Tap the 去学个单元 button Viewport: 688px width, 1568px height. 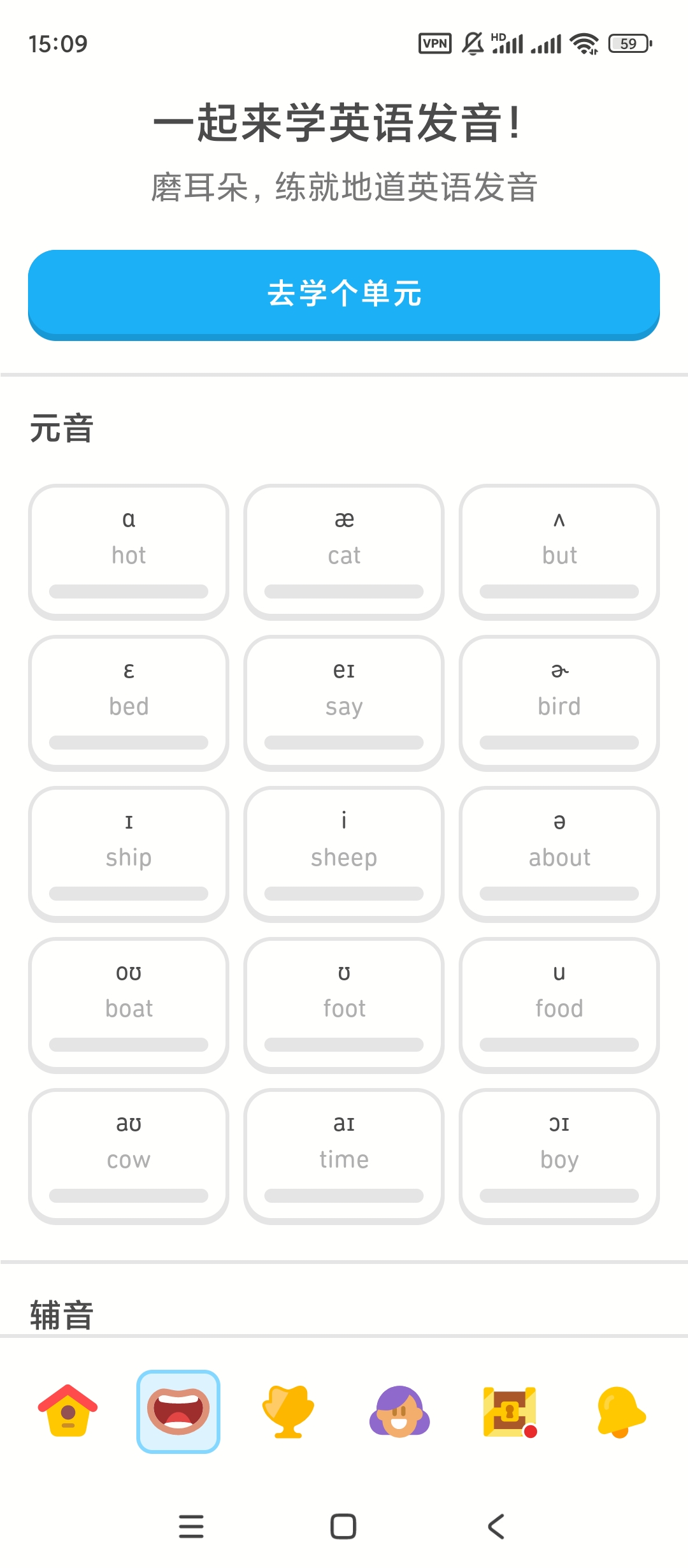[x=344, y=294]
